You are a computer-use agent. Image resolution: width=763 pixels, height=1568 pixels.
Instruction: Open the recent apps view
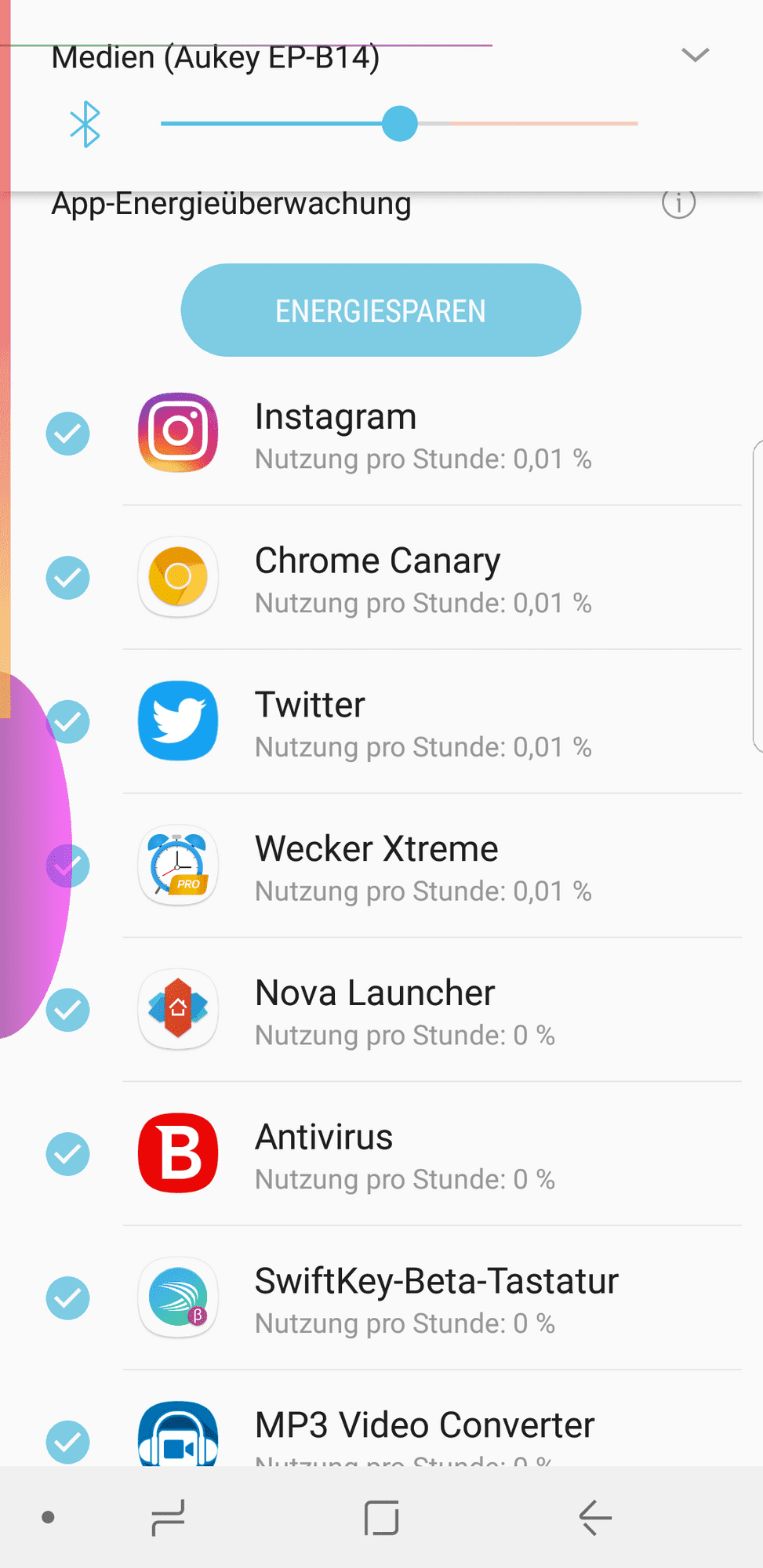168,1518
